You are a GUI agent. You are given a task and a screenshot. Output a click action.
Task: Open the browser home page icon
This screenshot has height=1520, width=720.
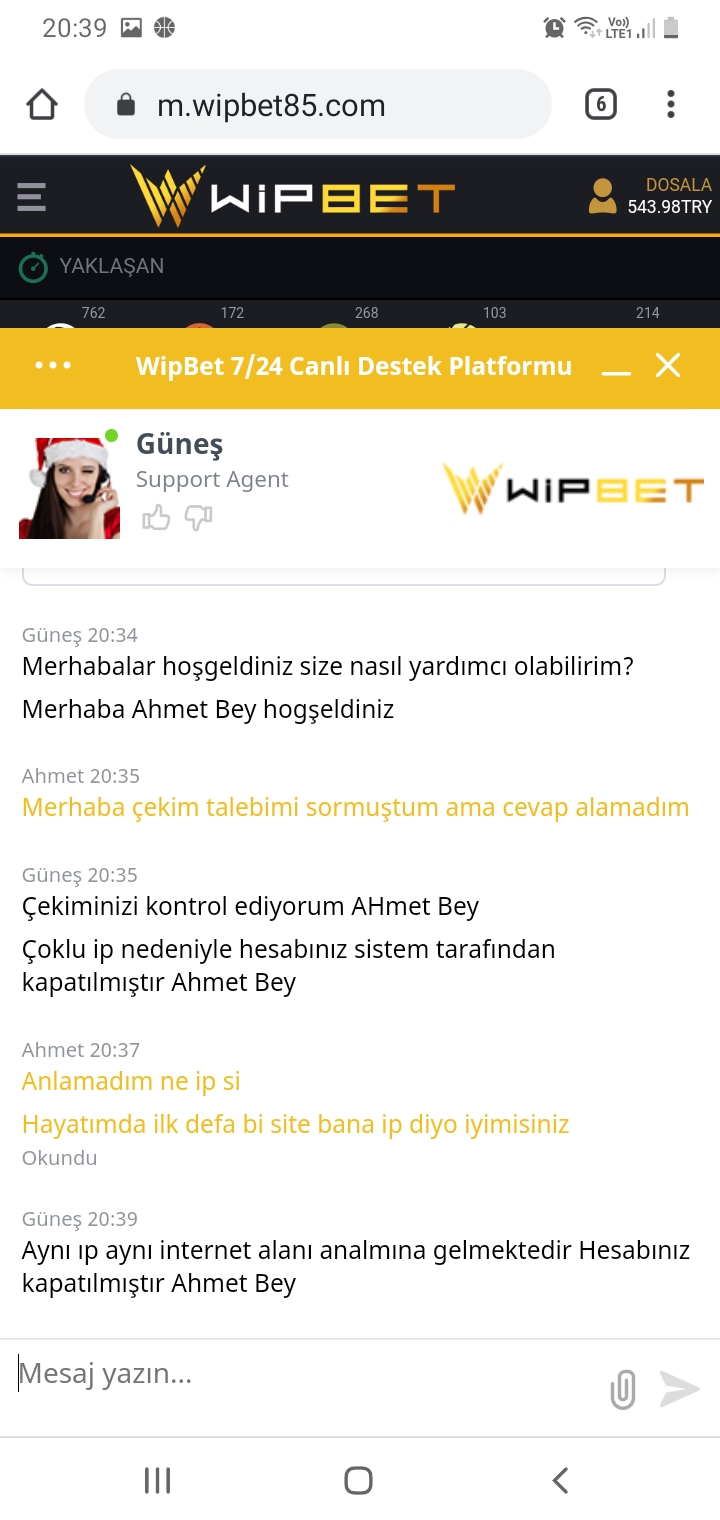coord(42,105)
